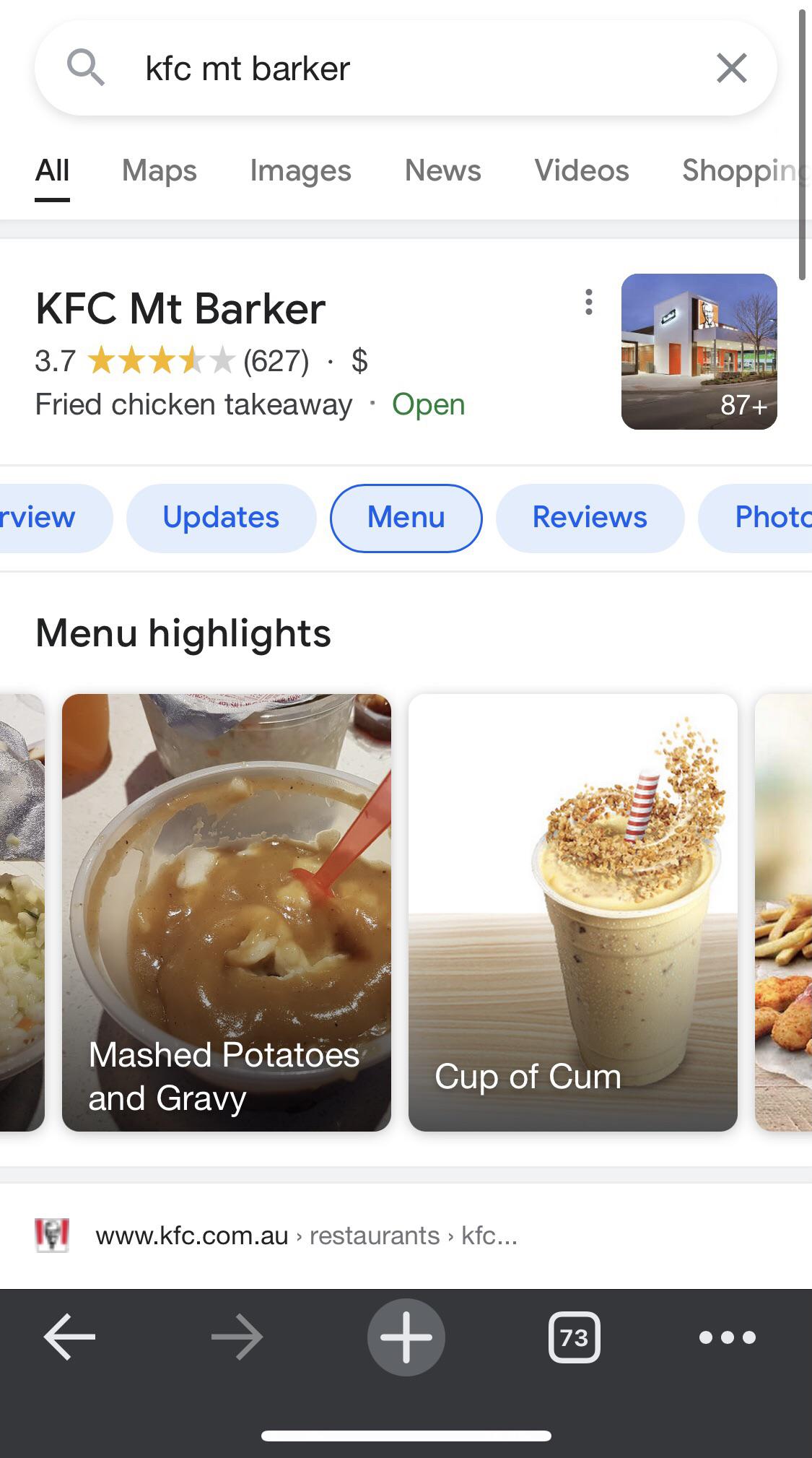Open a new browser tab
The image size is (812, 1458).
[x=406, y=1337]
